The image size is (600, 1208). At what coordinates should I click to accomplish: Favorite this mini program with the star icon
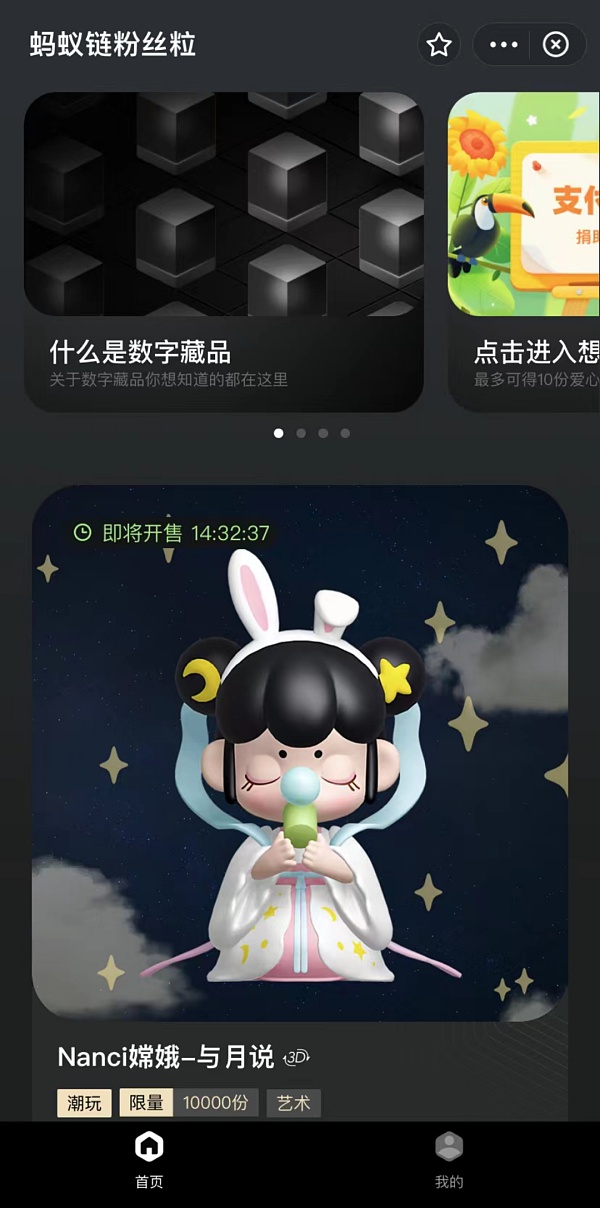pos(439,45)
